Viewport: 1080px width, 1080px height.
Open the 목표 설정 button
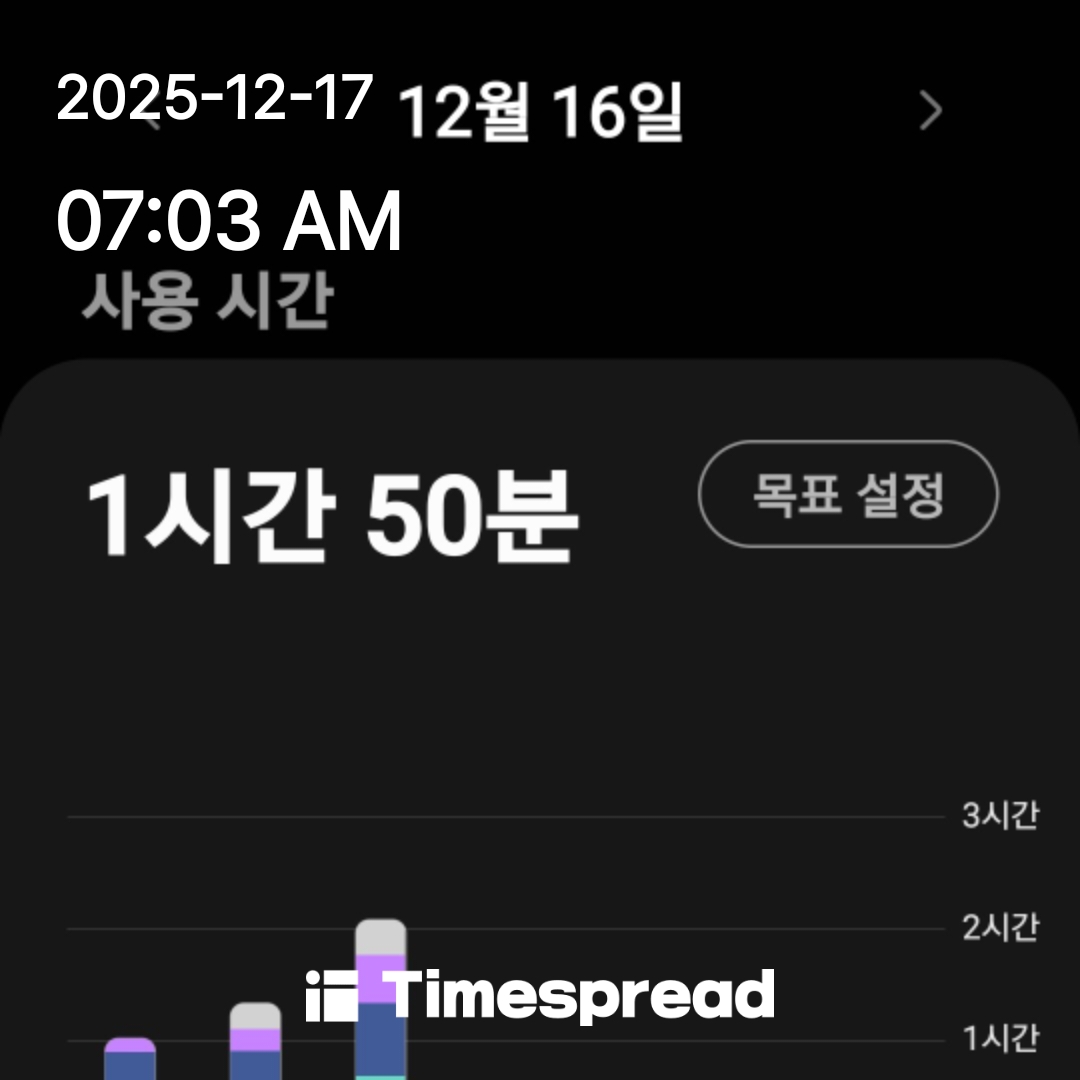point(848,494)
